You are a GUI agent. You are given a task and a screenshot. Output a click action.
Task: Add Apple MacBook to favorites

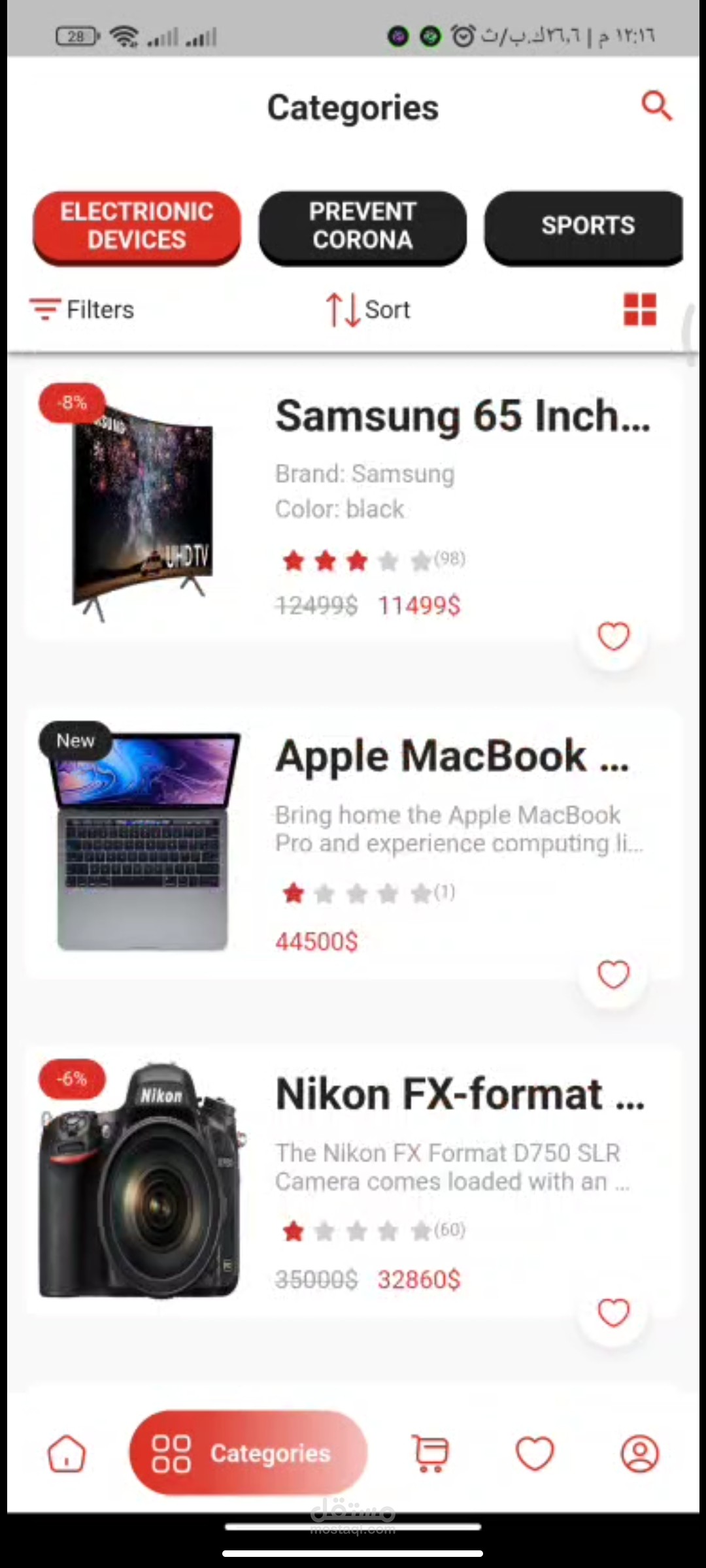(x=613, y=975)
